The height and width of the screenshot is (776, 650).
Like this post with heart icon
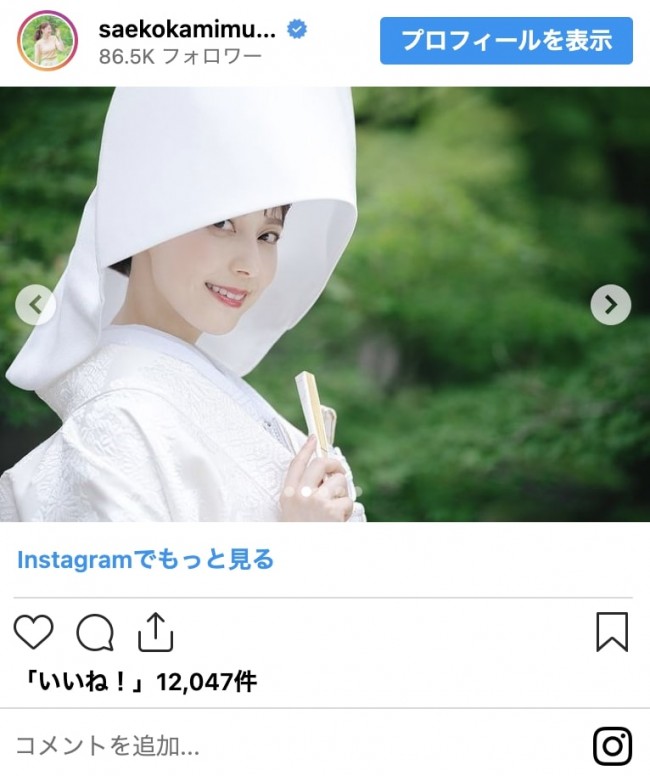[33, 632]
